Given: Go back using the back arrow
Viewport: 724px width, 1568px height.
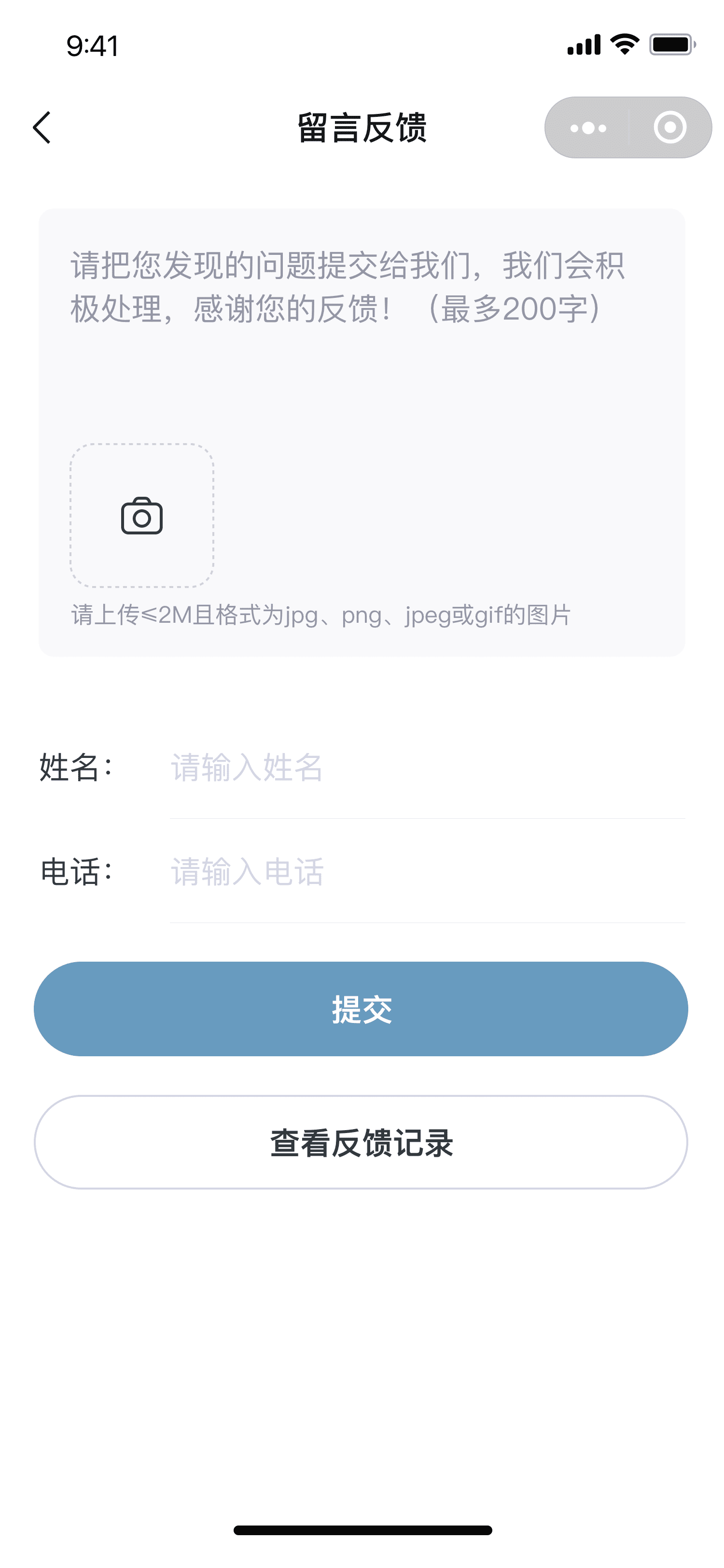Looking at the screenshot, I should [x=42, y=127].
